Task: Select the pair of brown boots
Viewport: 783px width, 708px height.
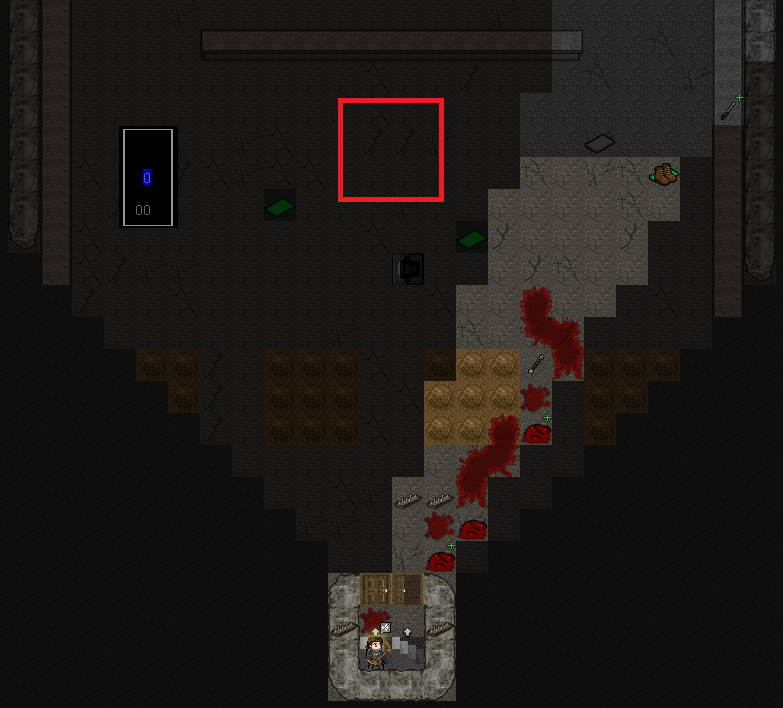Action: 664,174
